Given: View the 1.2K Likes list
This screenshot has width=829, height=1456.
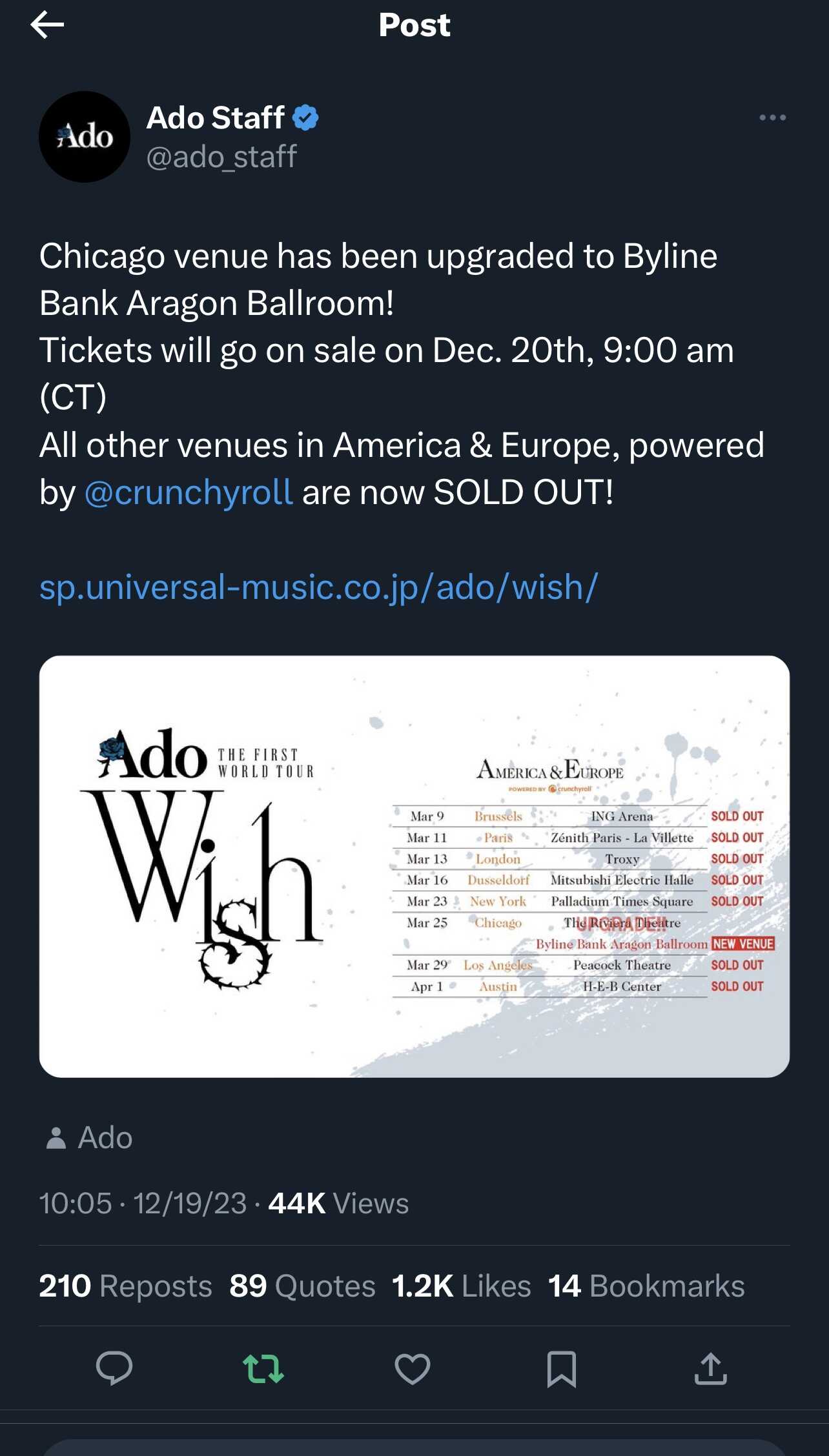Looking at the screenshot, I should point(462,1286).
